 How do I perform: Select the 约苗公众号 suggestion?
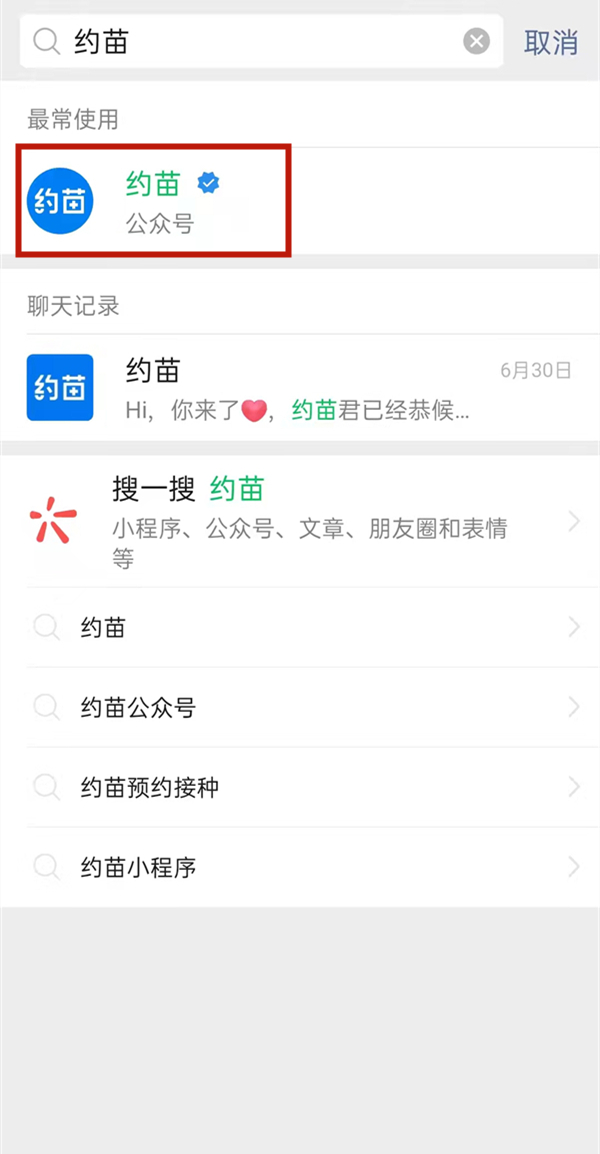tap(300, 708)
